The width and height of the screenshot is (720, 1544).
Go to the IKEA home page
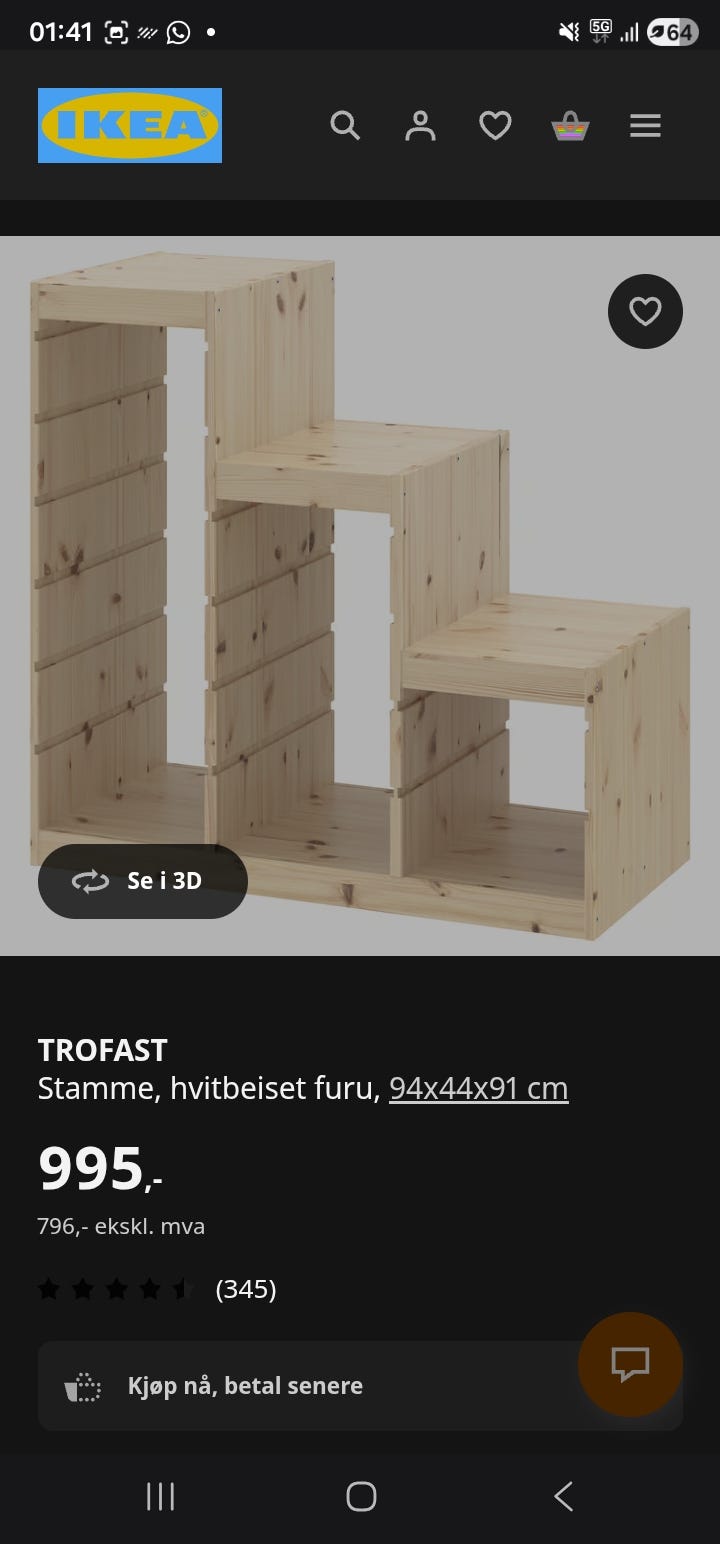pos(130,126)
